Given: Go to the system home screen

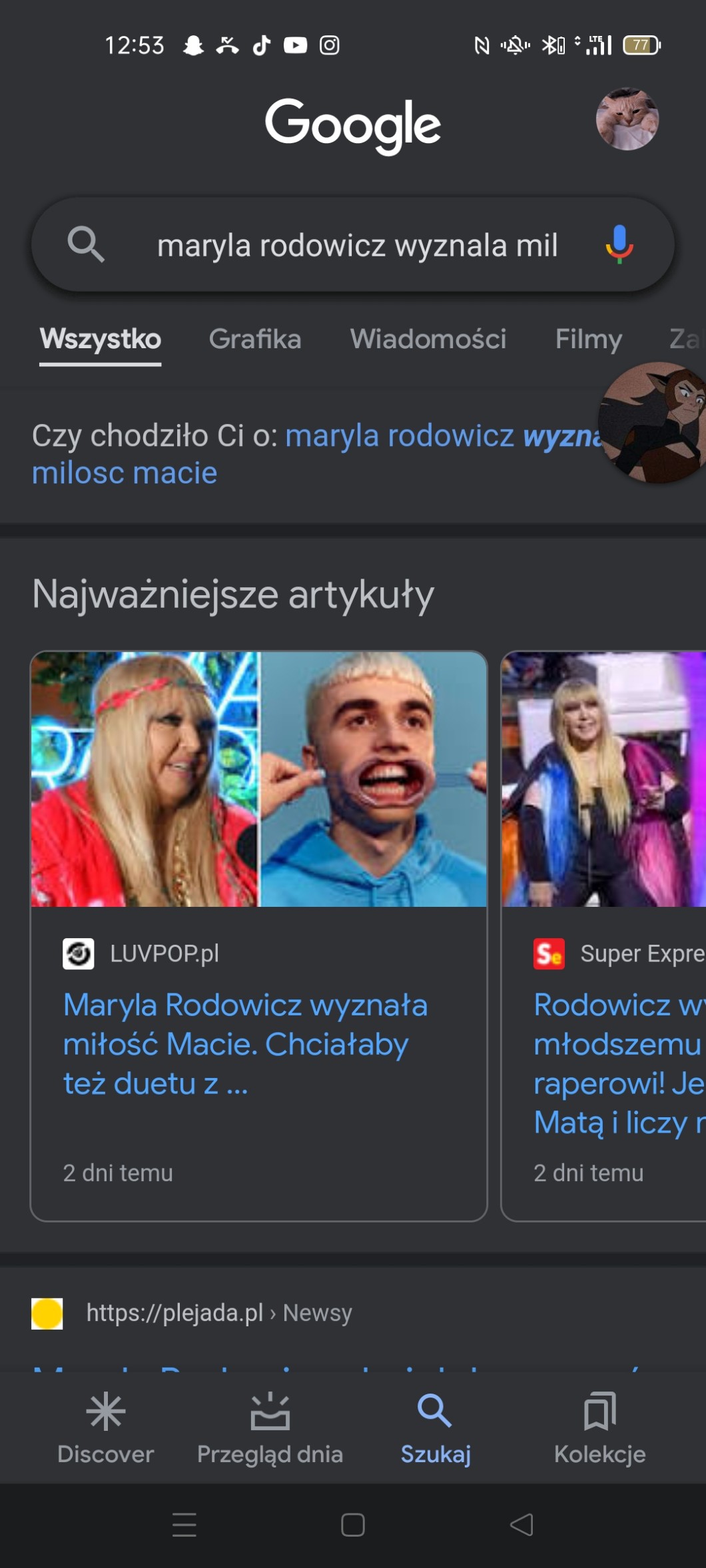Looking at the screenshot, I should [x=352, y=1525].
